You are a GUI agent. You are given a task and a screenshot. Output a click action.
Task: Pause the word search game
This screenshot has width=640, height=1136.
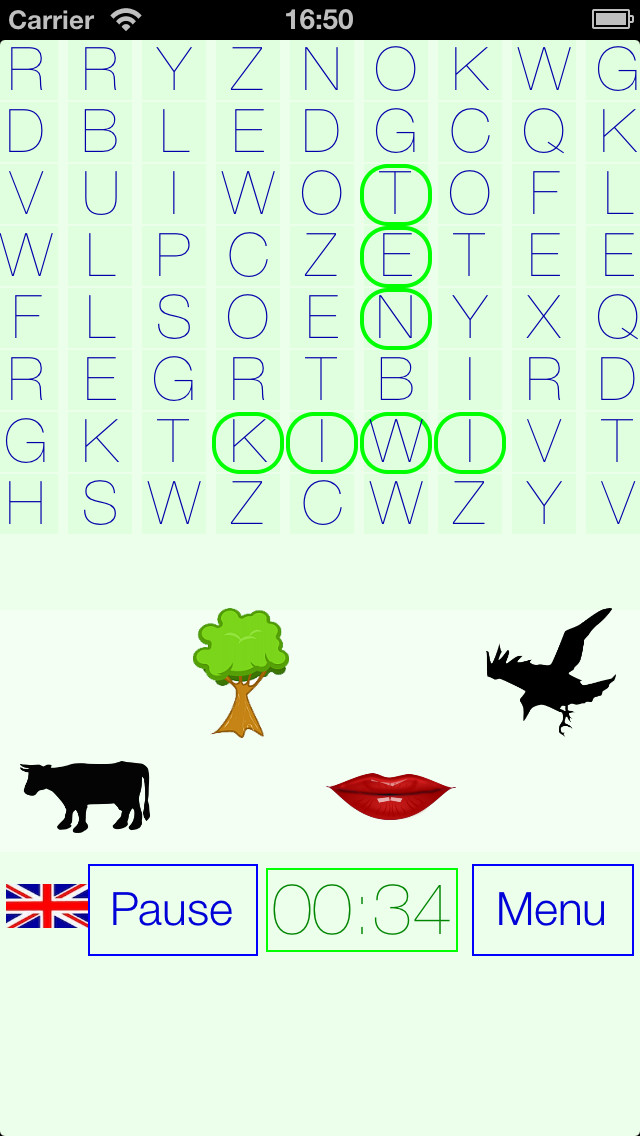173,909
